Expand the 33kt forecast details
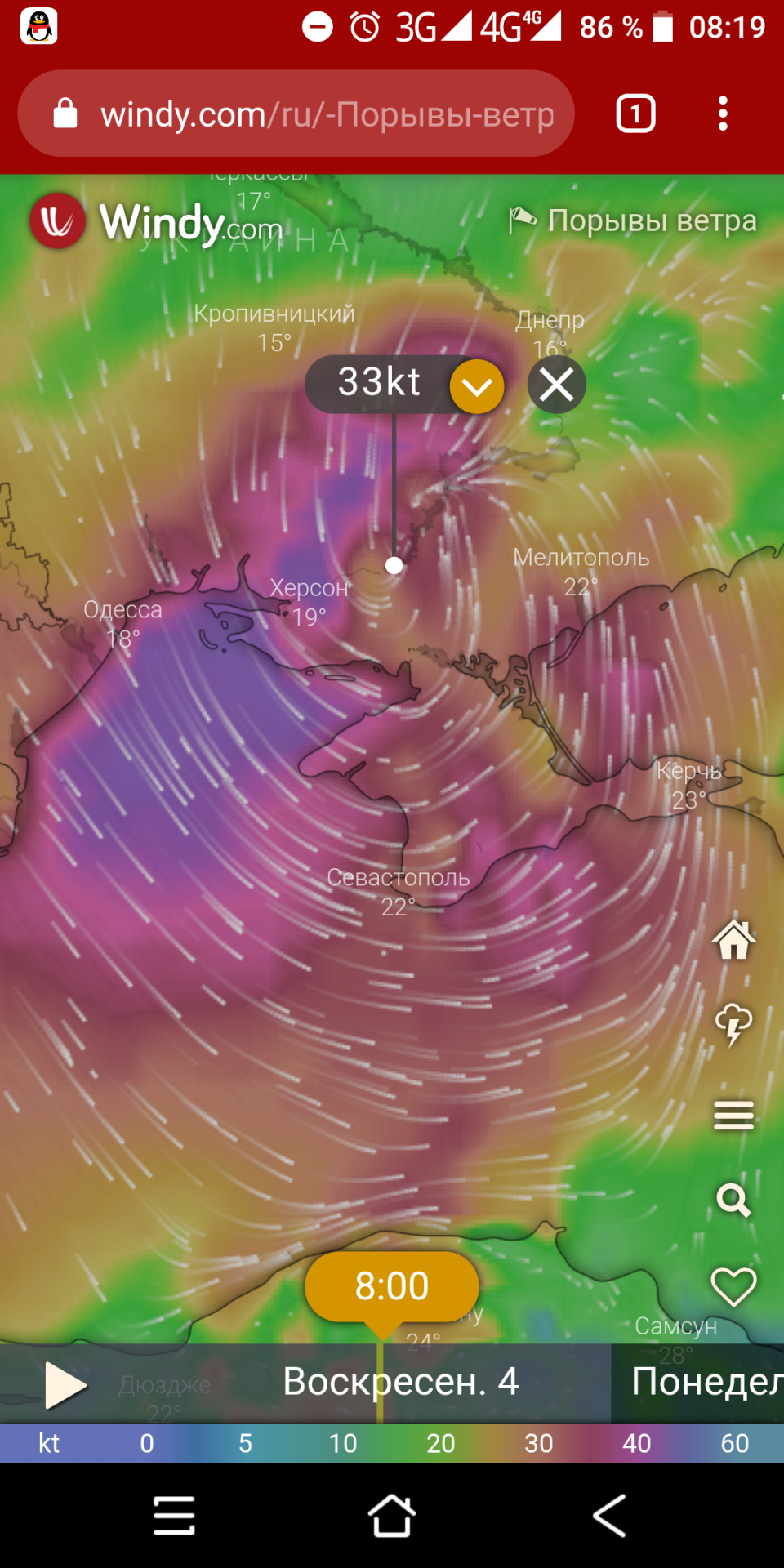The image size is (784, 1568). click(x=477, y=385)
